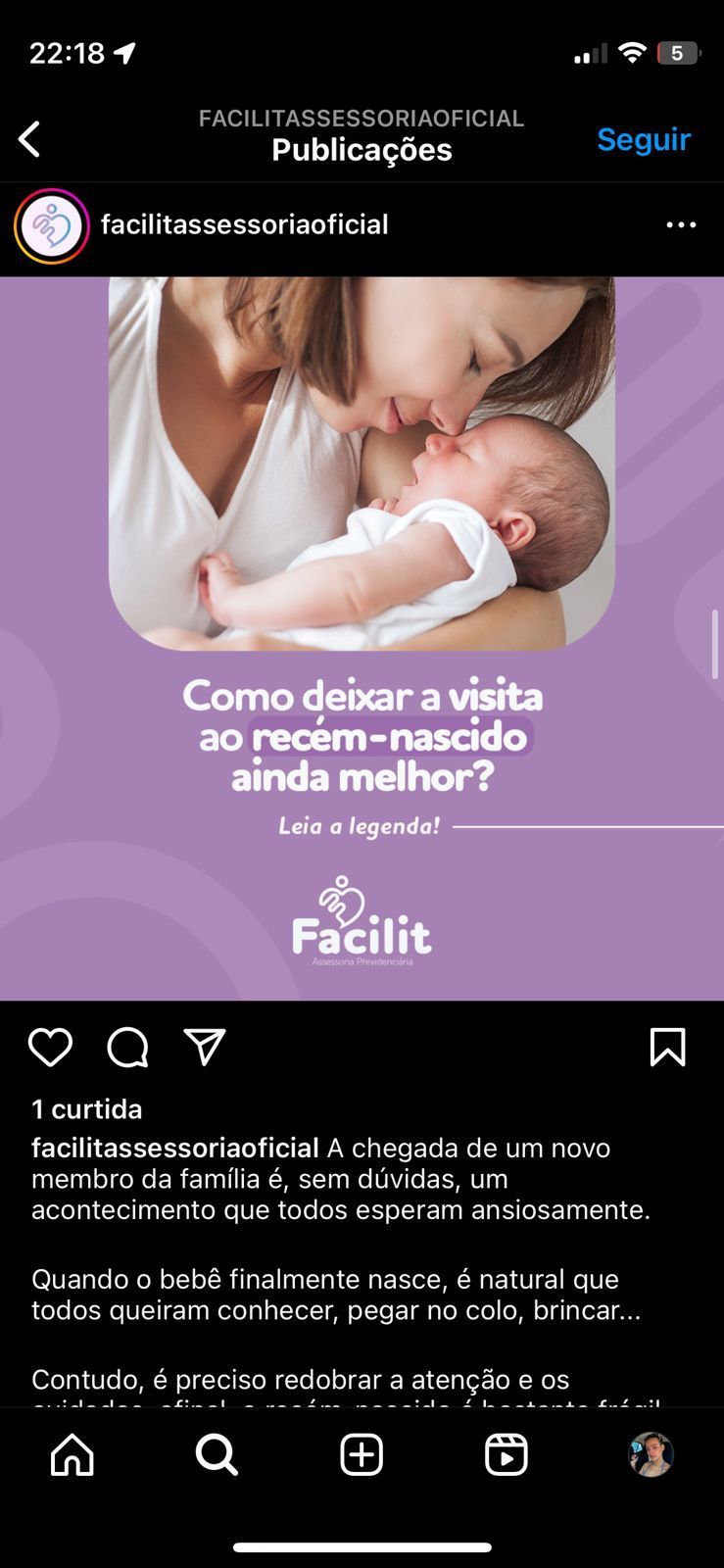Tap the facilitassessoriaoficial username in the post header

pos(245,224)
